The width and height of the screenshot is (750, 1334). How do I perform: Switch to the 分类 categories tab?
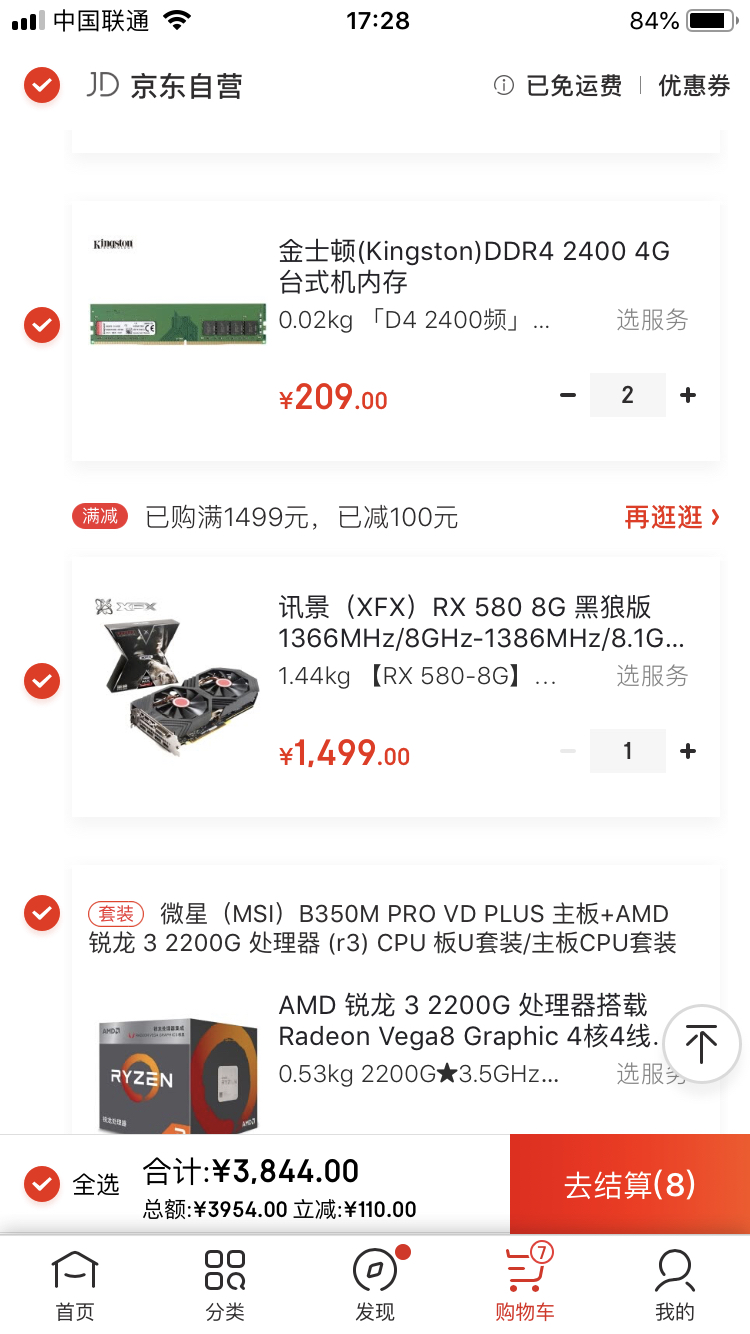225,1286
